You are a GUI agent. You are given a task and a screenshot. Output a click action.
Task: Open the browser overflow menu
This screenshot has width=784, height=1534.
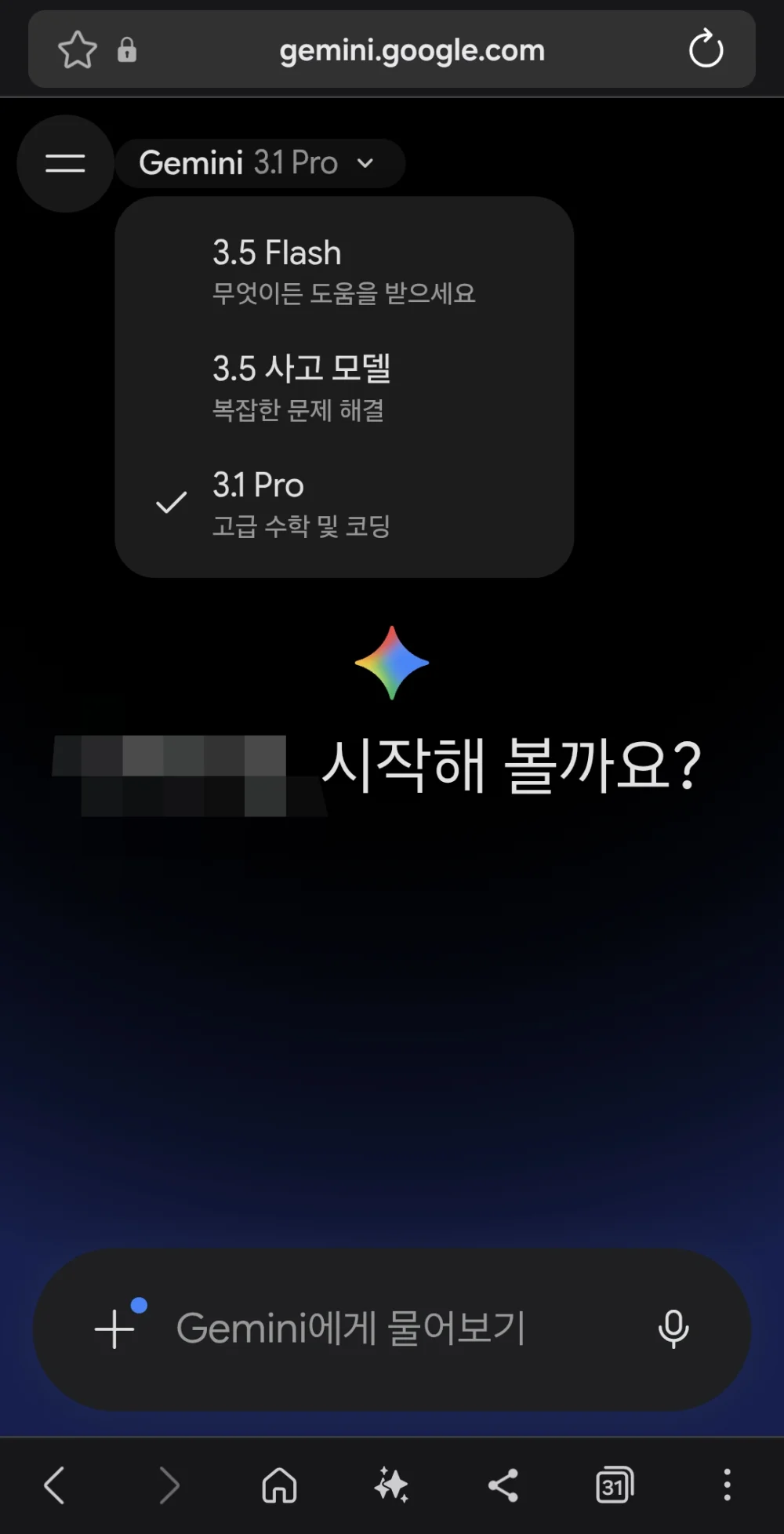727,1485
